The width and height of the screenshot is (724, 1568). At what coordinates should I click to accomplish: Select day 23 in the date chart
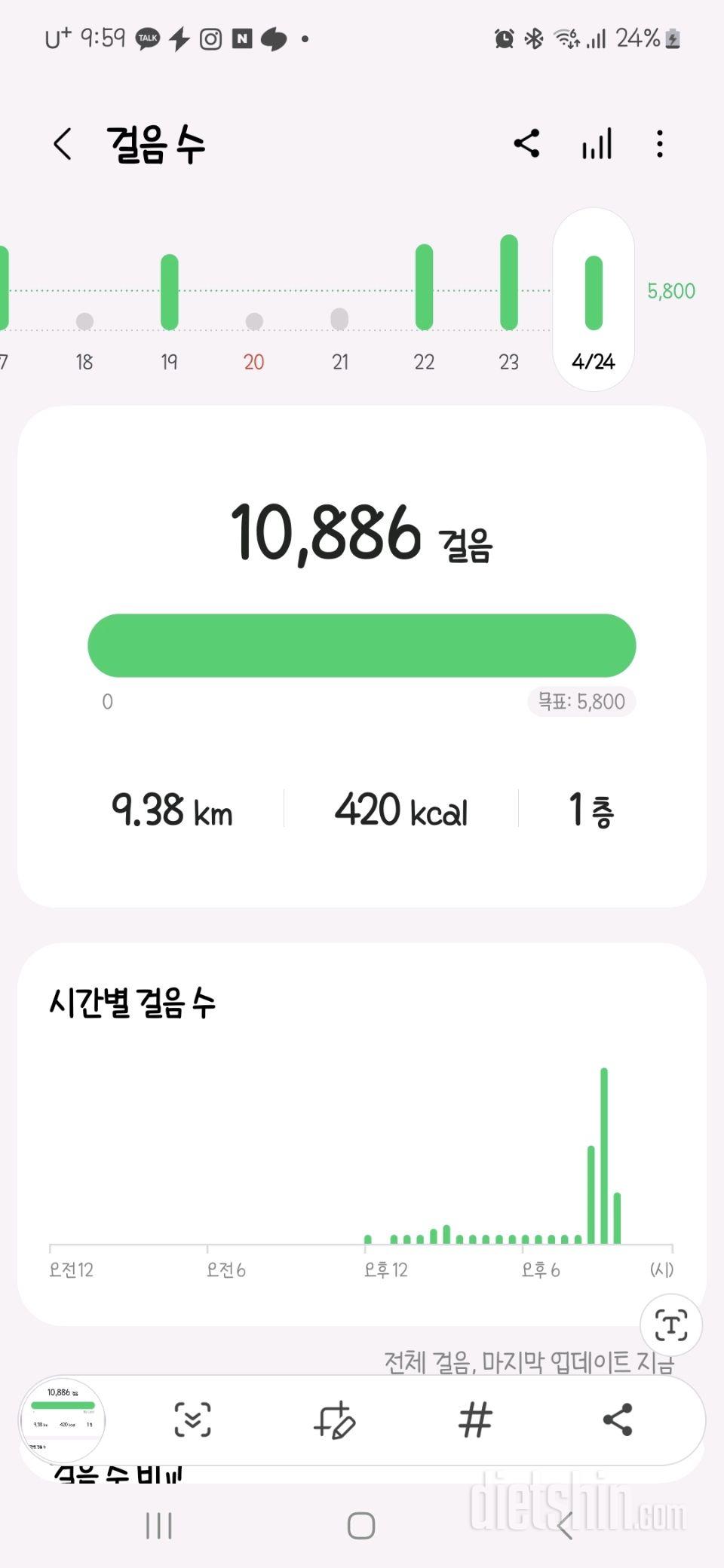point(509,302)
